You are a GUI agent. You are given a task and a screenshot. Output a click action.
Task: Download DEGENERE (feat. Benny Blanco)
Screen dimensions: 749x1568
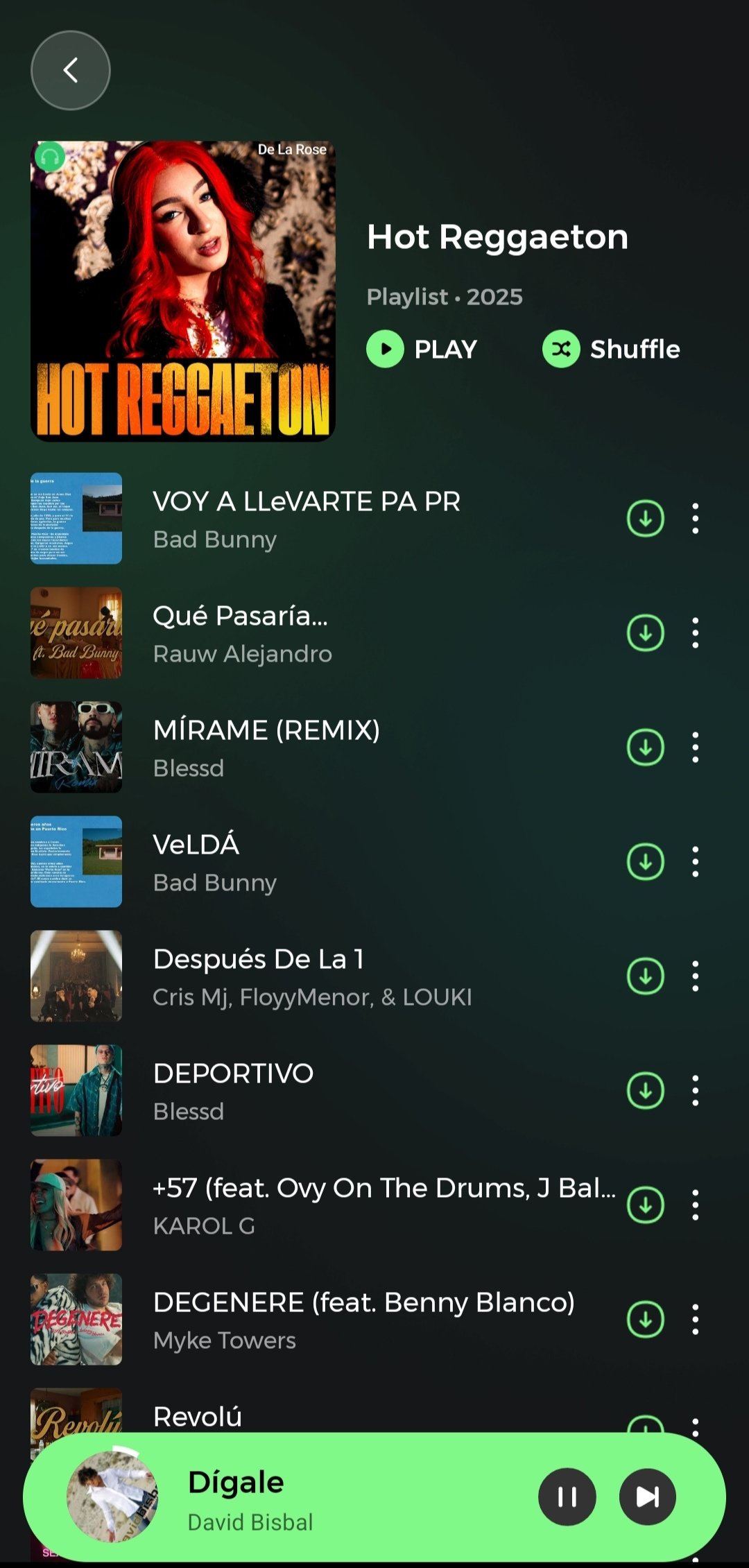645,1319
